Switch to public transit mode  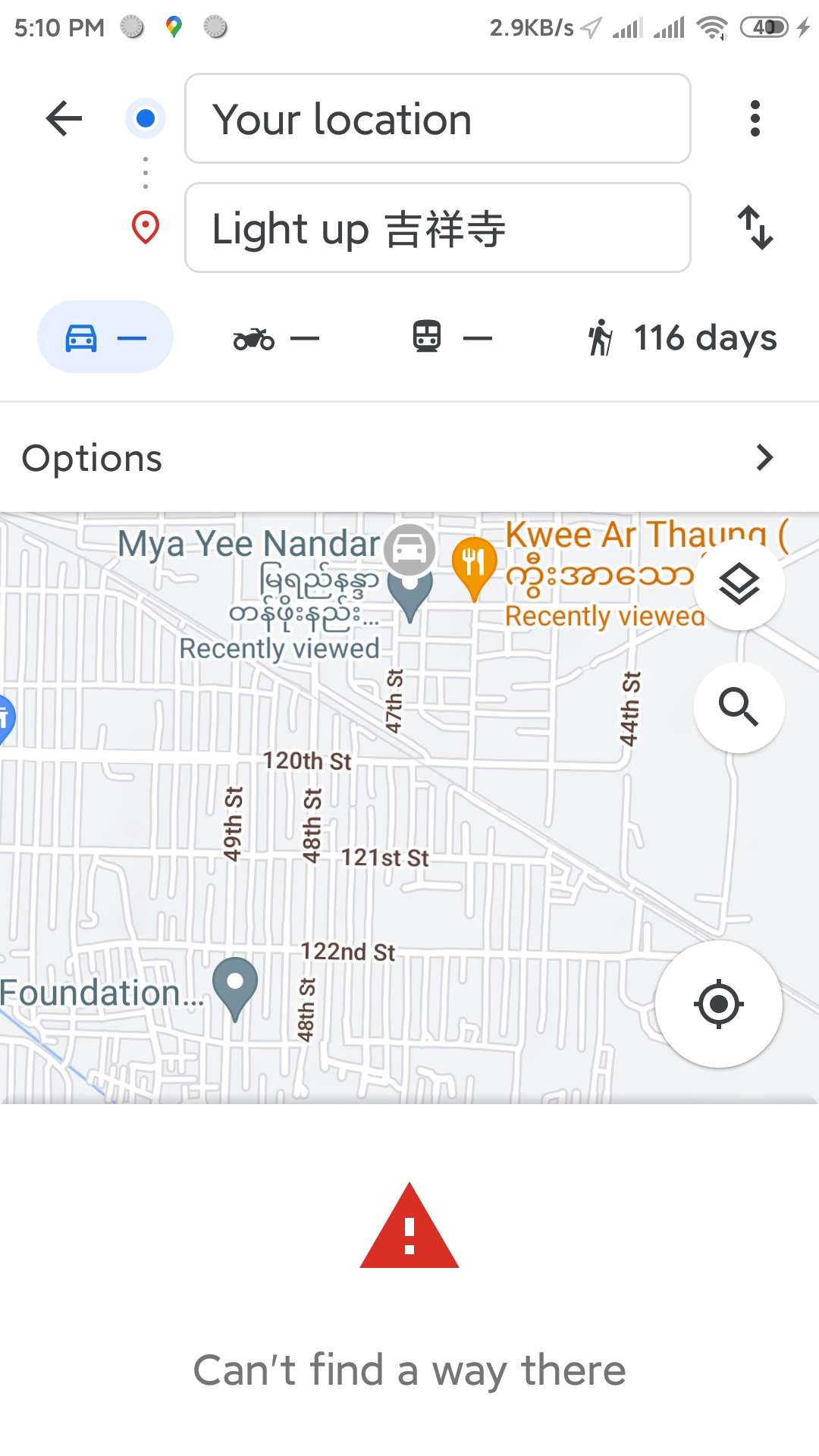(x=452, y=337)
